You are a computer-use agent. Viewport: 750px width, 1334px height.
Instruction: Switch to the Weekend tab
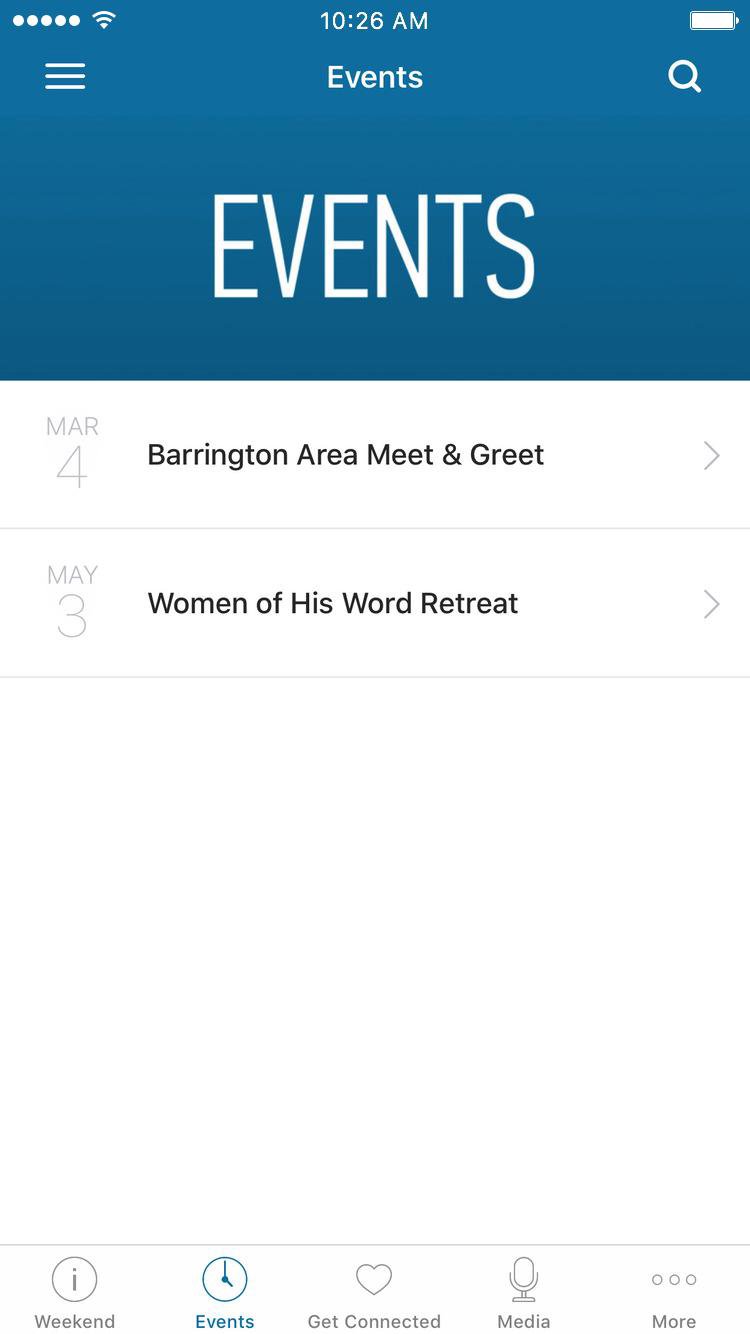(x=75, y=1292)
